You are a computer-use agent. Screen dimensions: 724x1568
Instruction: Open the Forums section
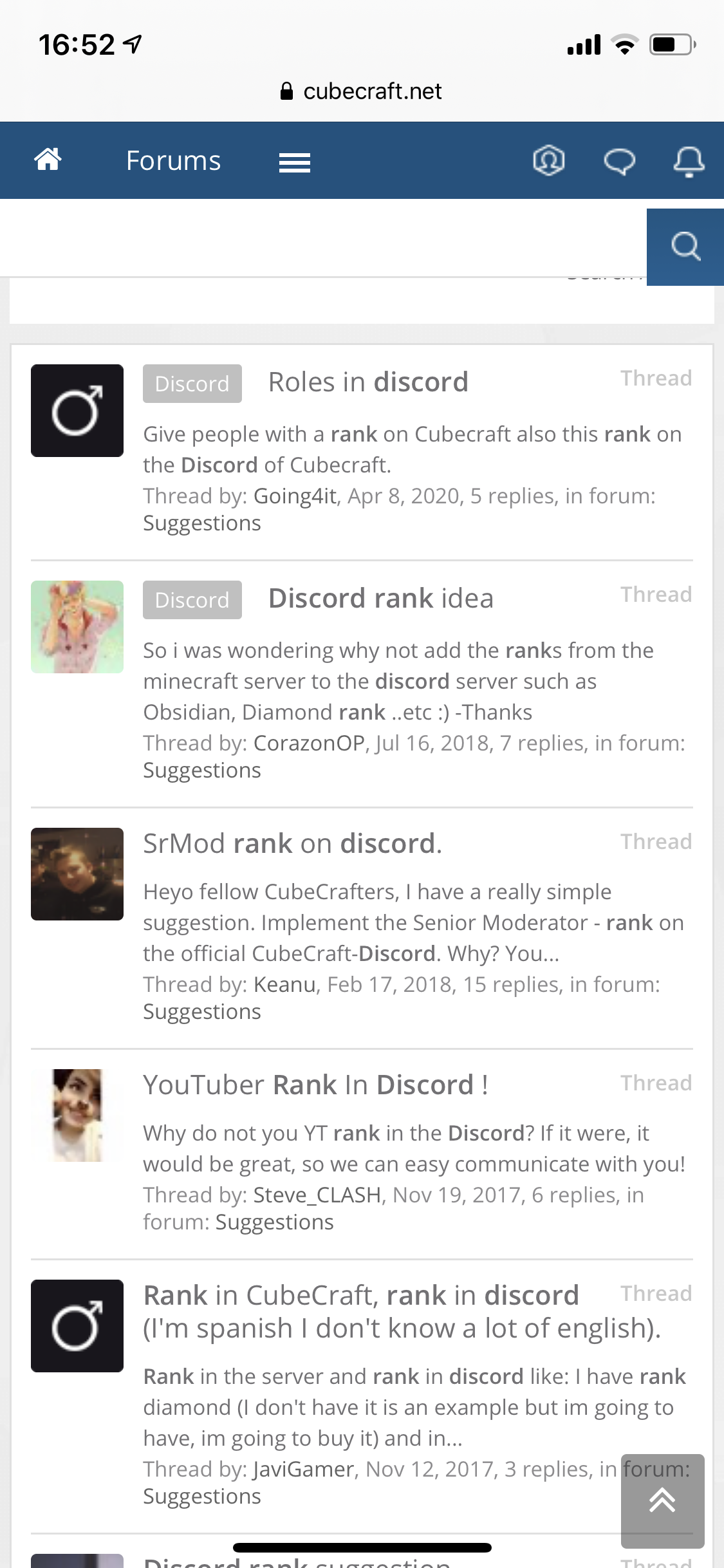(x=173, y=160)
